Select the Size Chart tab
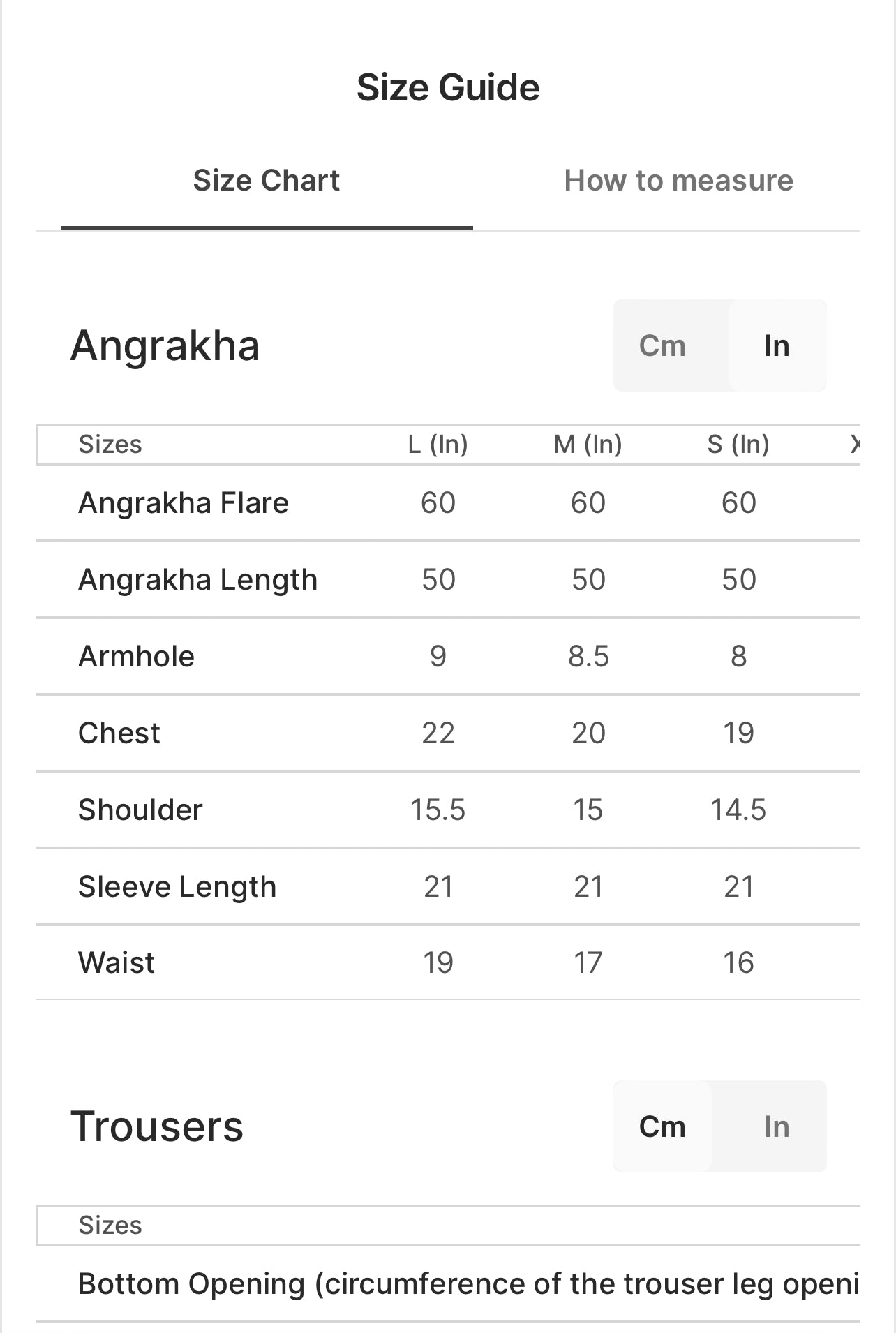896x1333 pixels. coord(266,181)
